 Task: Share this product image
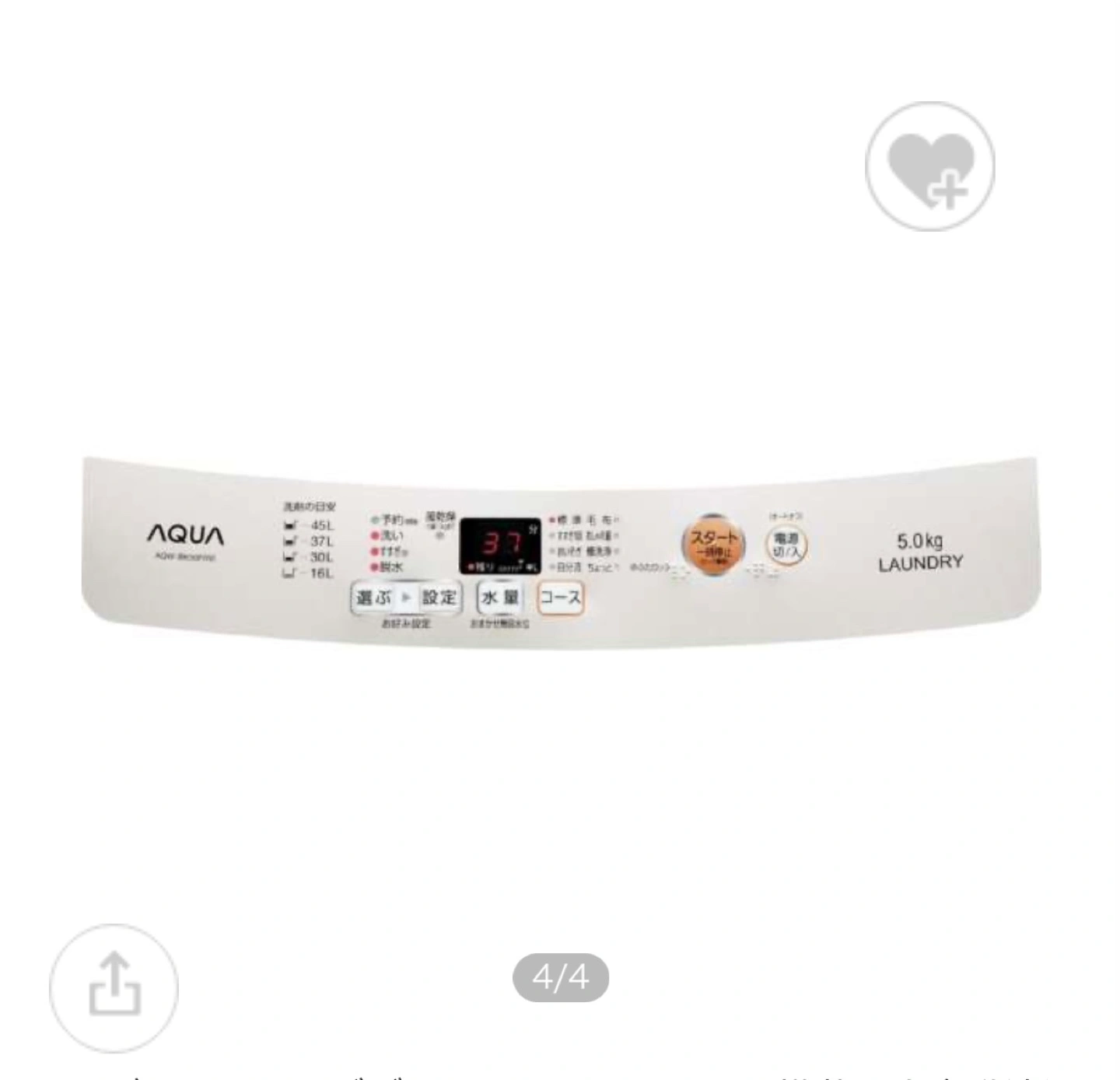[114, 987]
